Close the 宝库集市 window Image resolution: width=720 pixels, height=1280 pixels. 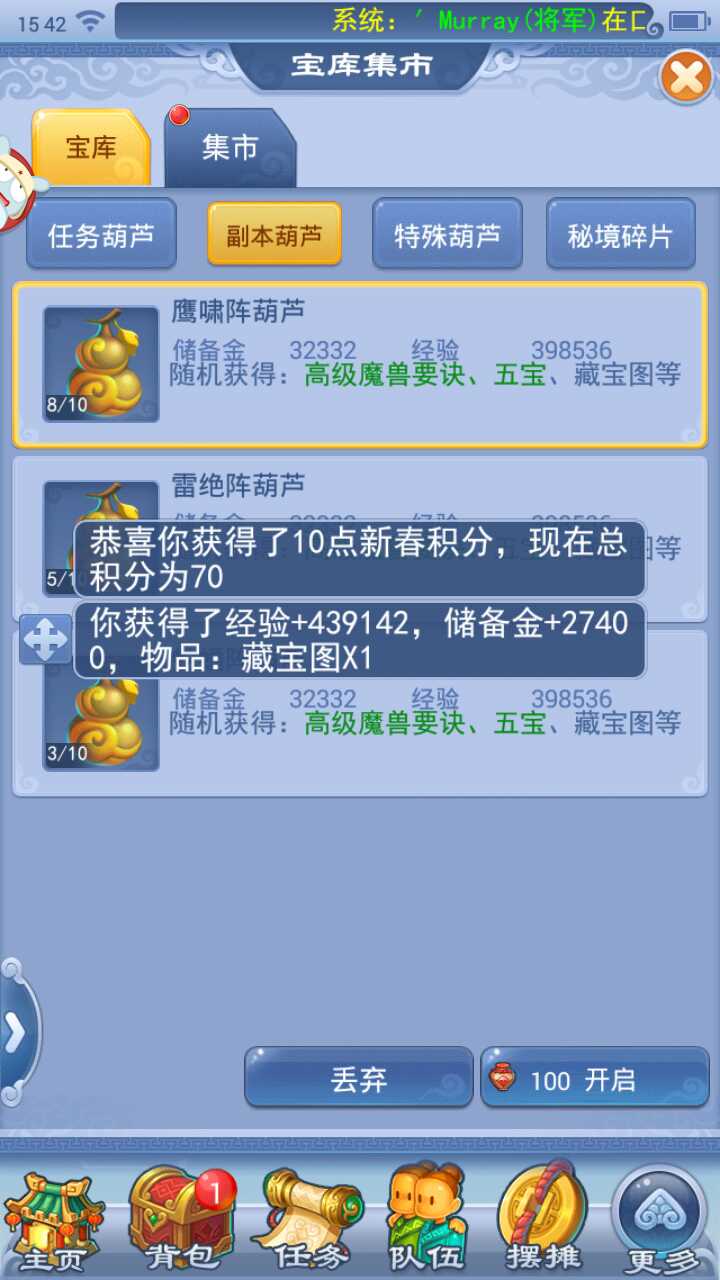(x=686, y=76)
